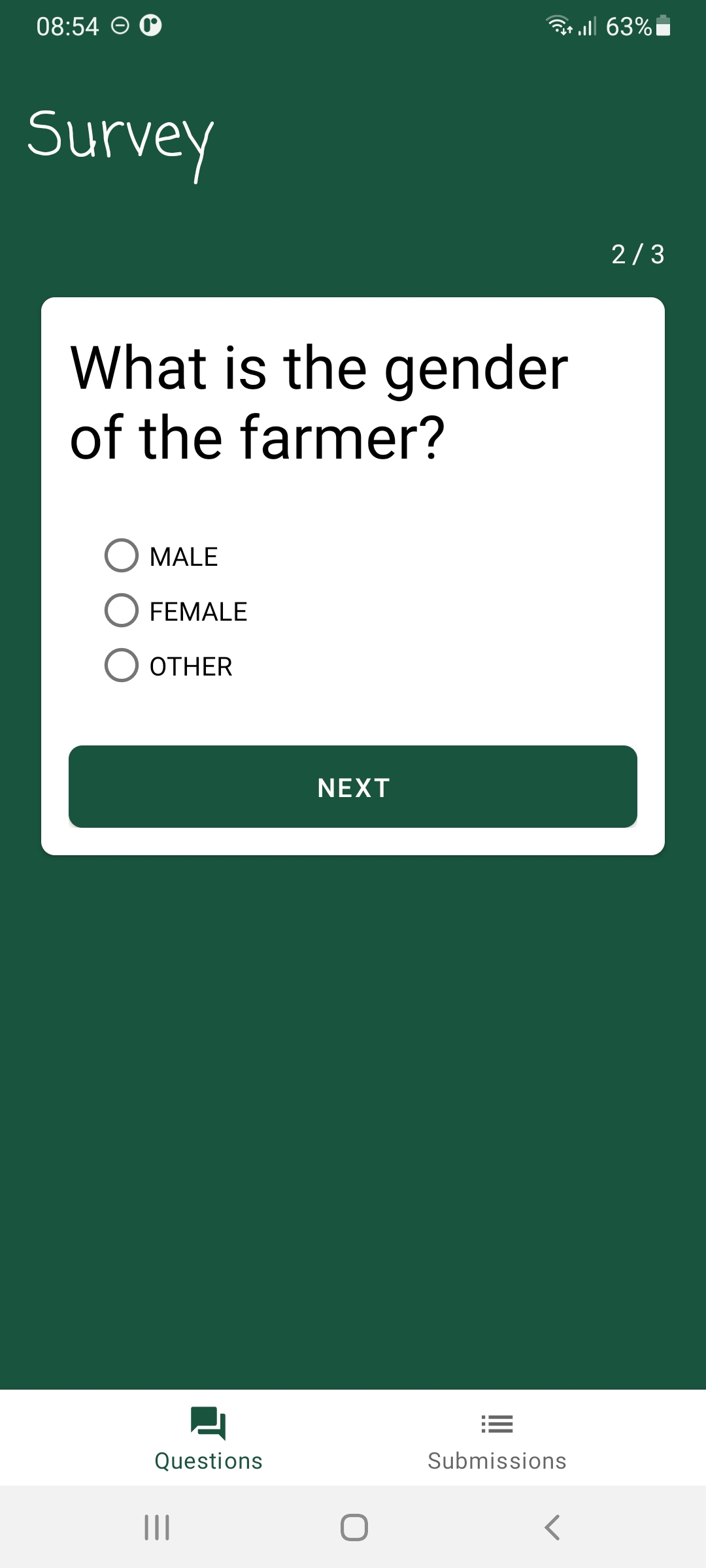Tap the Submissions list icon
The image size is (706, 1568).
tap(496, 1423)
